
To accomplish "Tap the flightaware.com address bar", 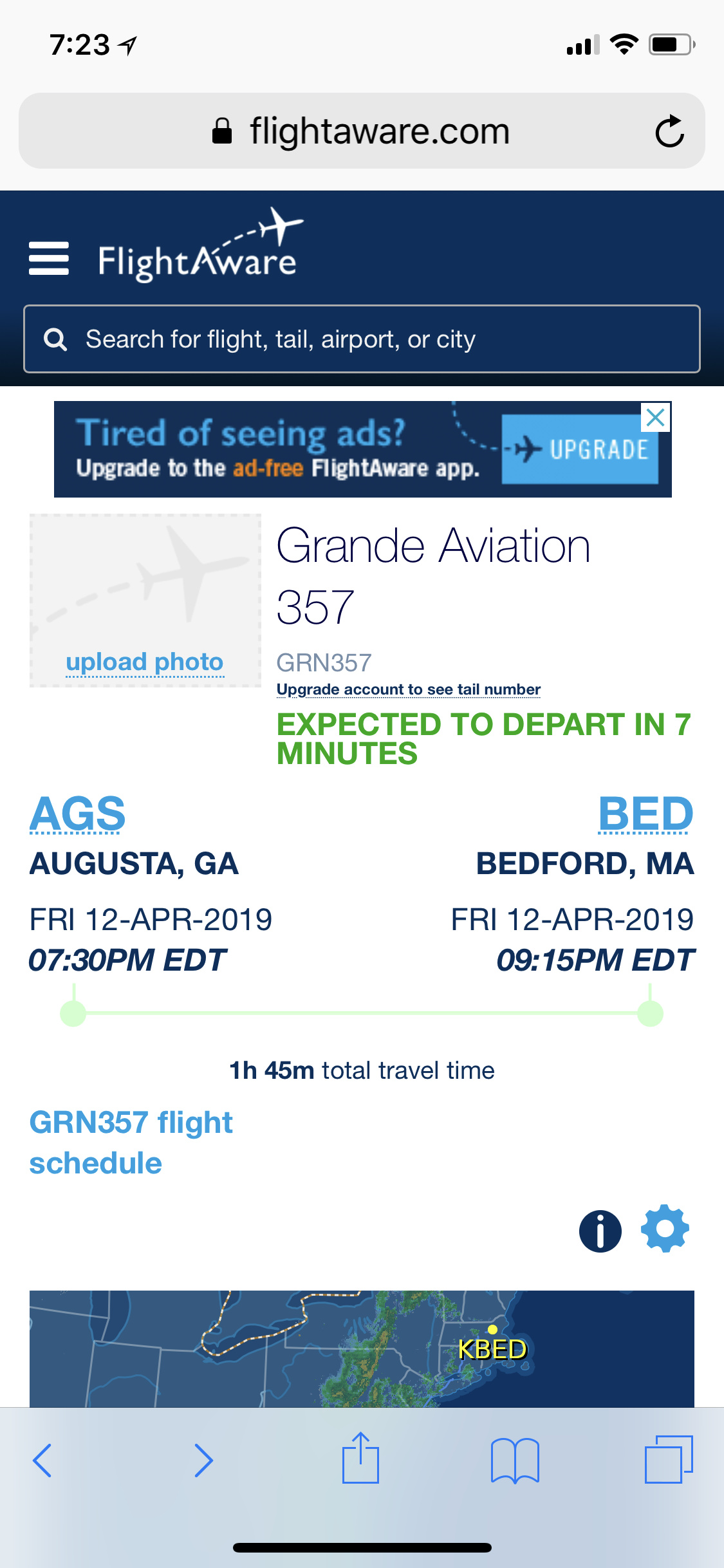I will 362,131.
